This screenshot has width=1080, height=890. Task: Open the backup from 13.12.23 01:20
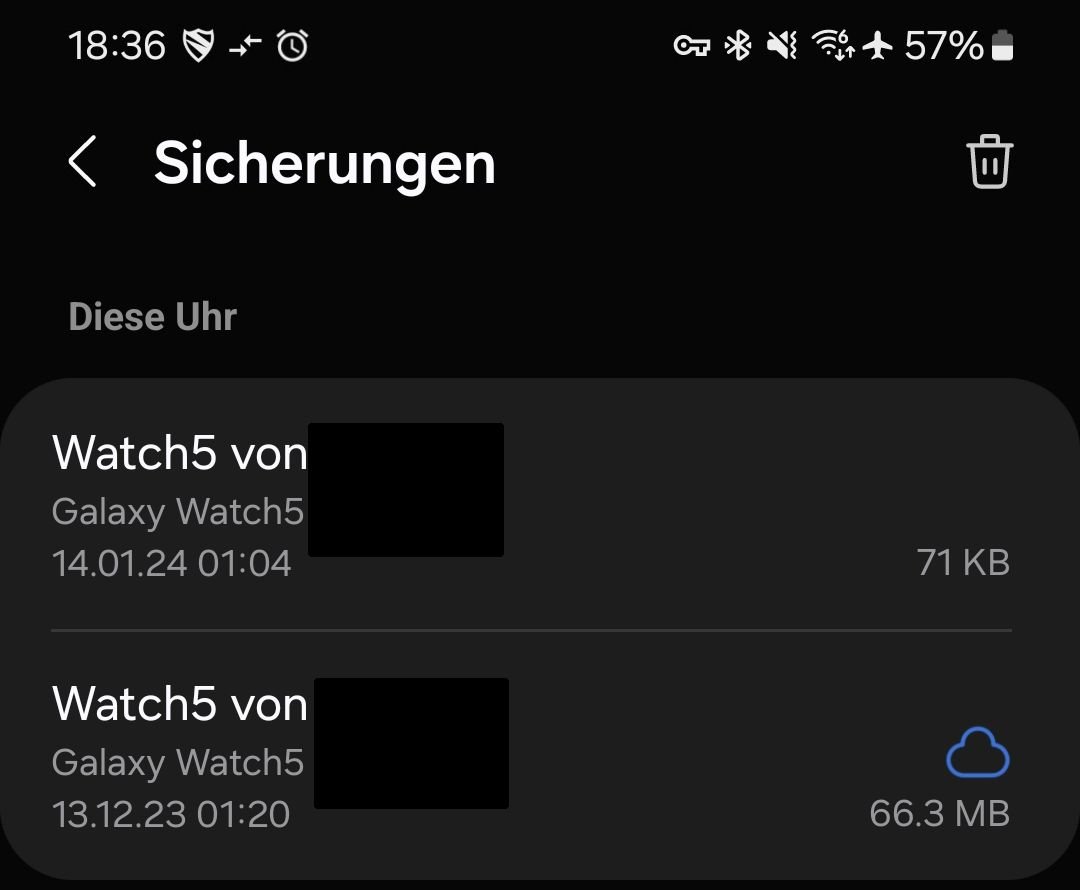(540, 756)
